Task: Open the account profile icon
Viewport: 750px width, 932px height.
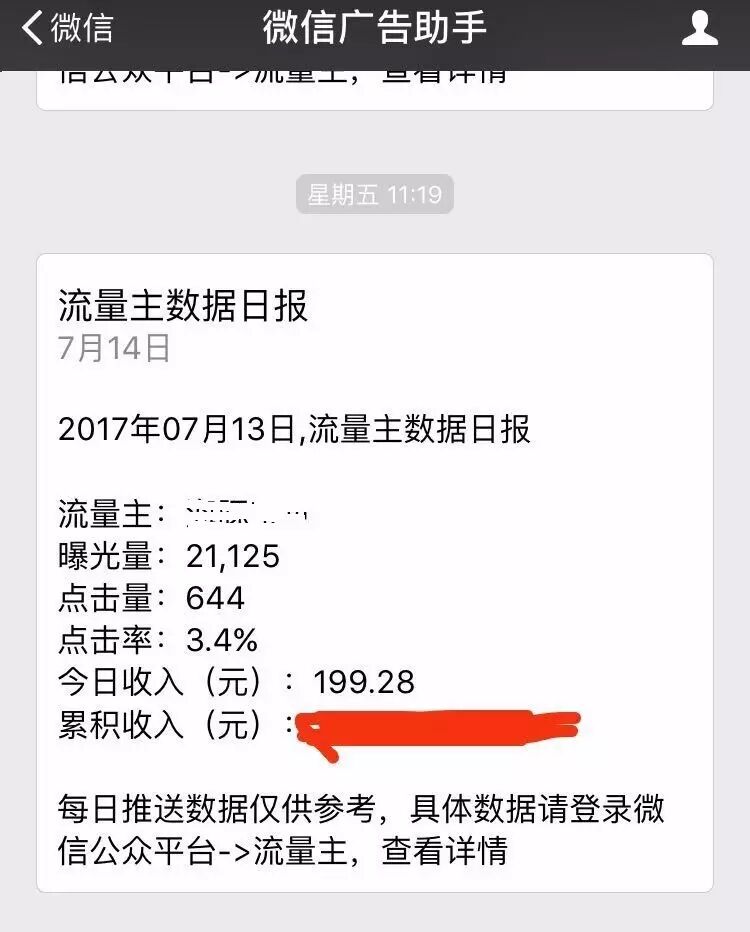Action: pyautogui.click(x=699, y=28)
